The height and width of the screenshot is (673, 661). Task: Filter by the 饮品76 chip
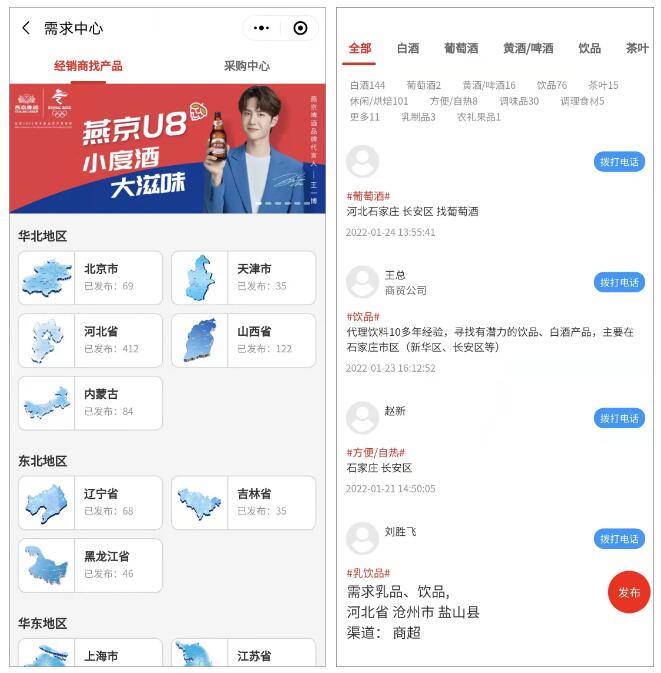551,86
